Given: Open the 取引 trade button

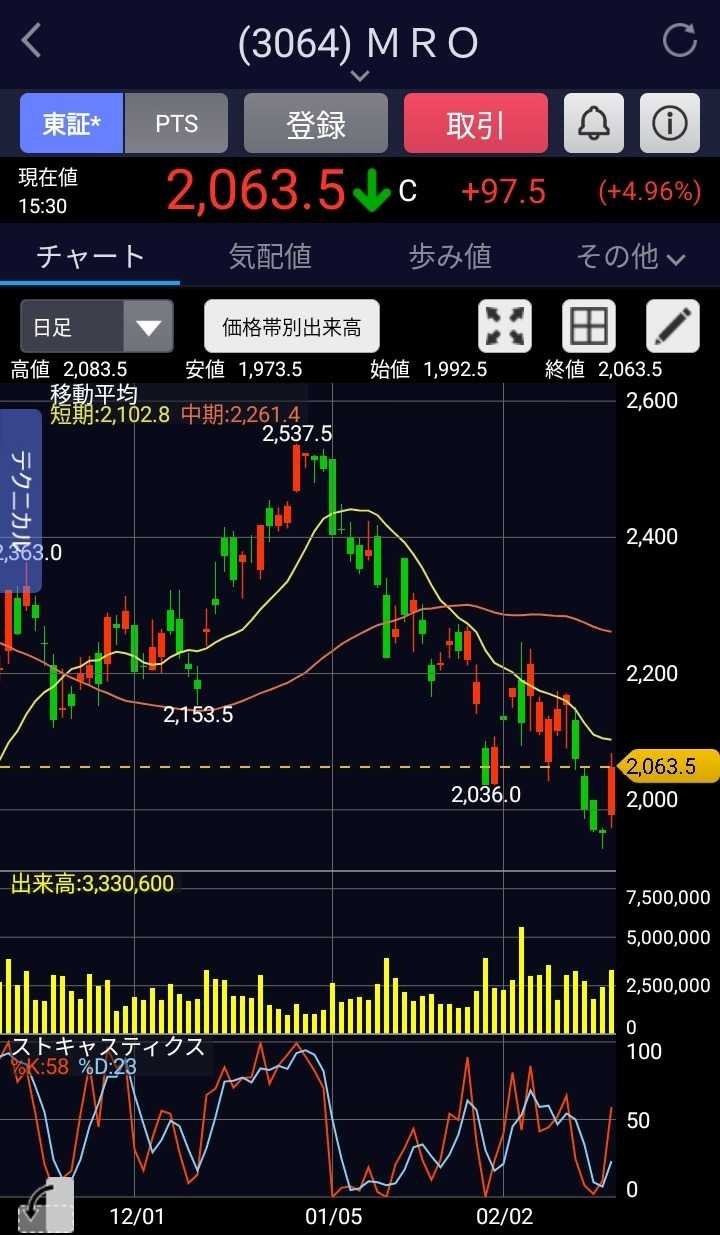Looking at the screenshot, I should coord(475,124).
